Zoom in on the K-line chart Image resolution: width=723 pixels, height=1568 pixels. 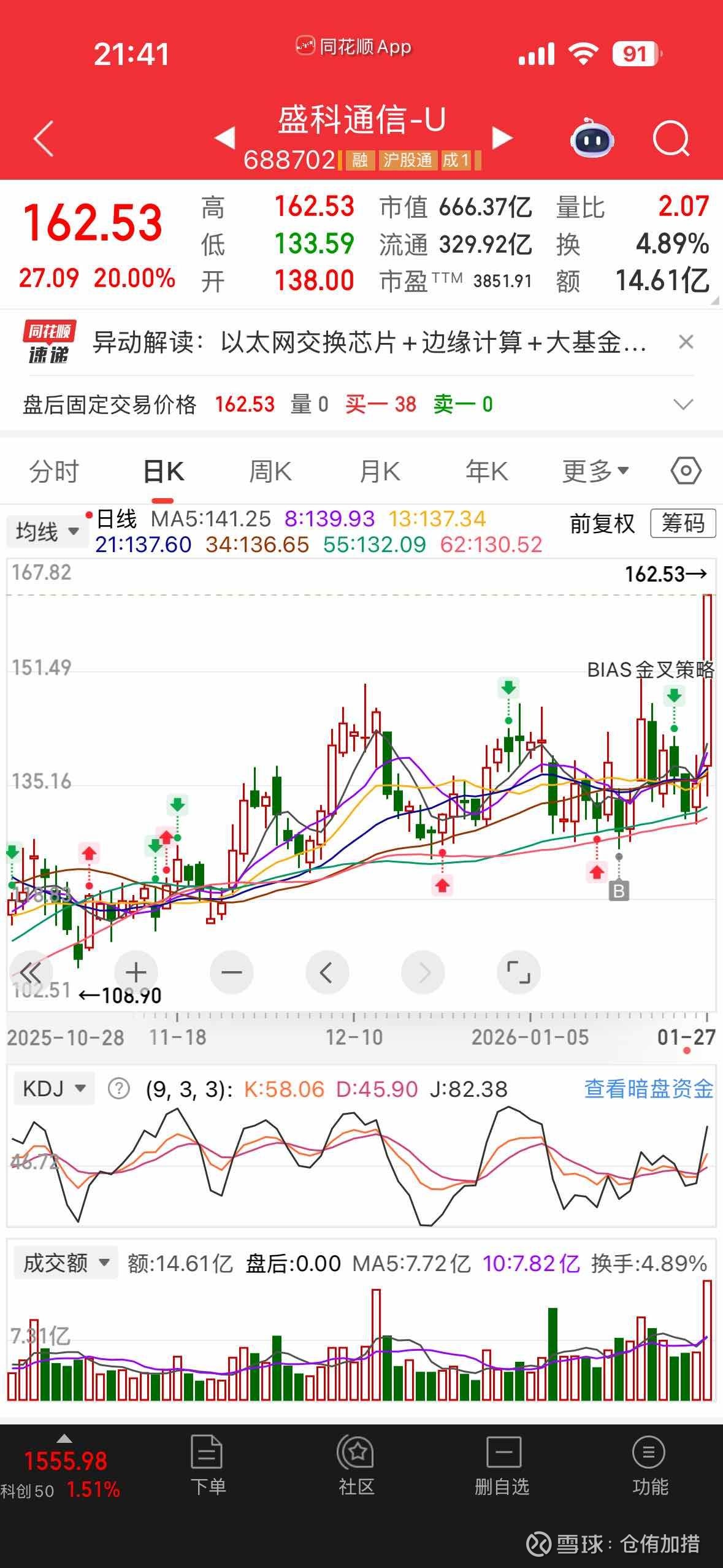[136, 972]
